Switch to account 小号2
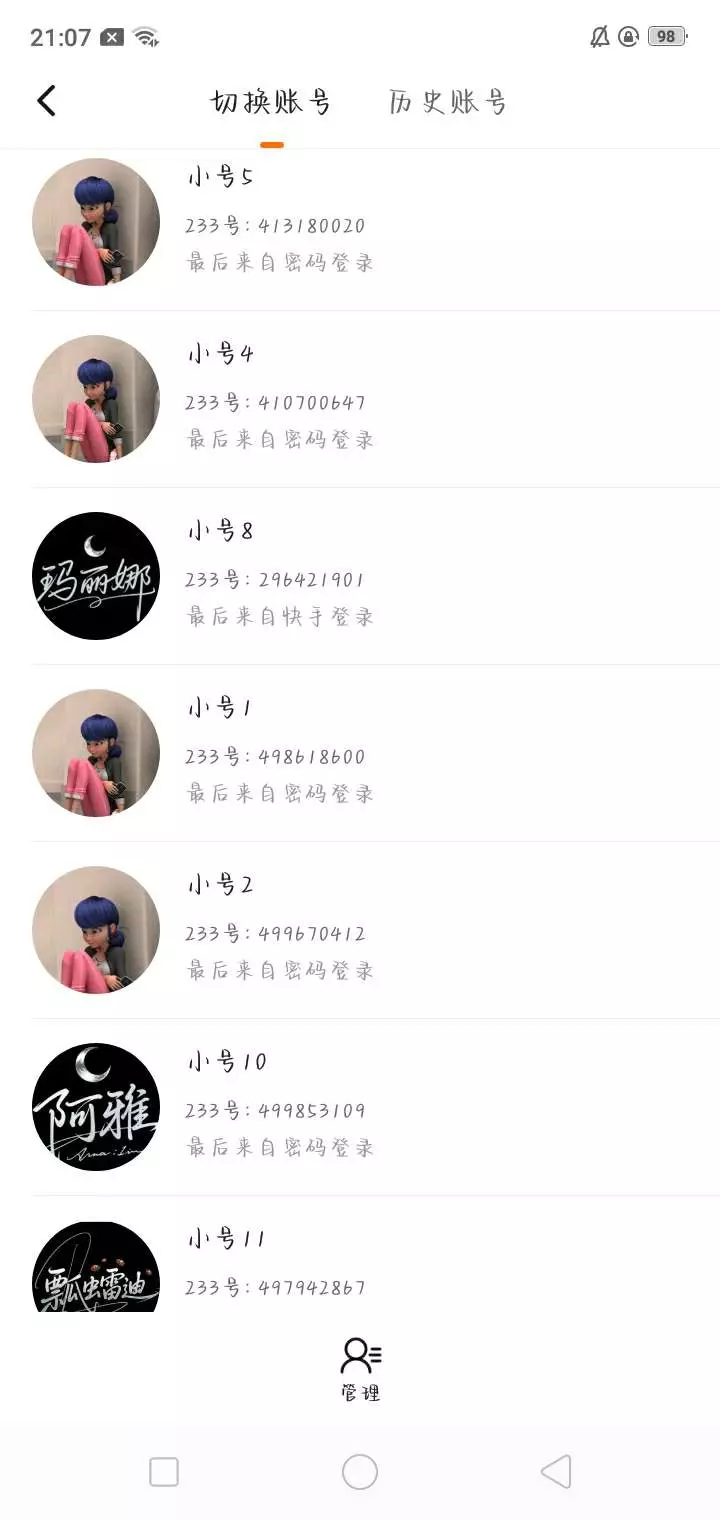Viewport: 720px width, 1520px height. pos(375,930)
